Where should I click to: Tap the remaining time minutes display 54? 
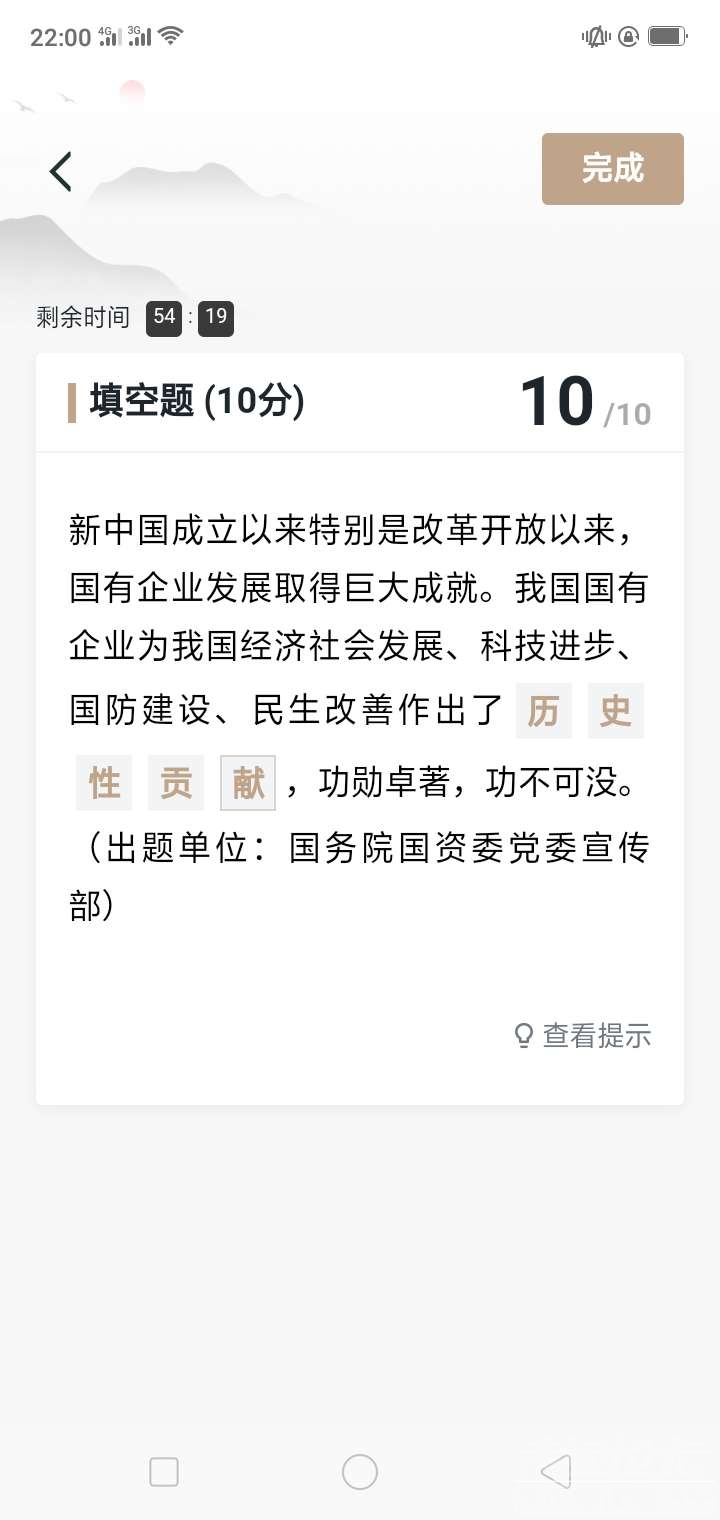coord(165,318)
